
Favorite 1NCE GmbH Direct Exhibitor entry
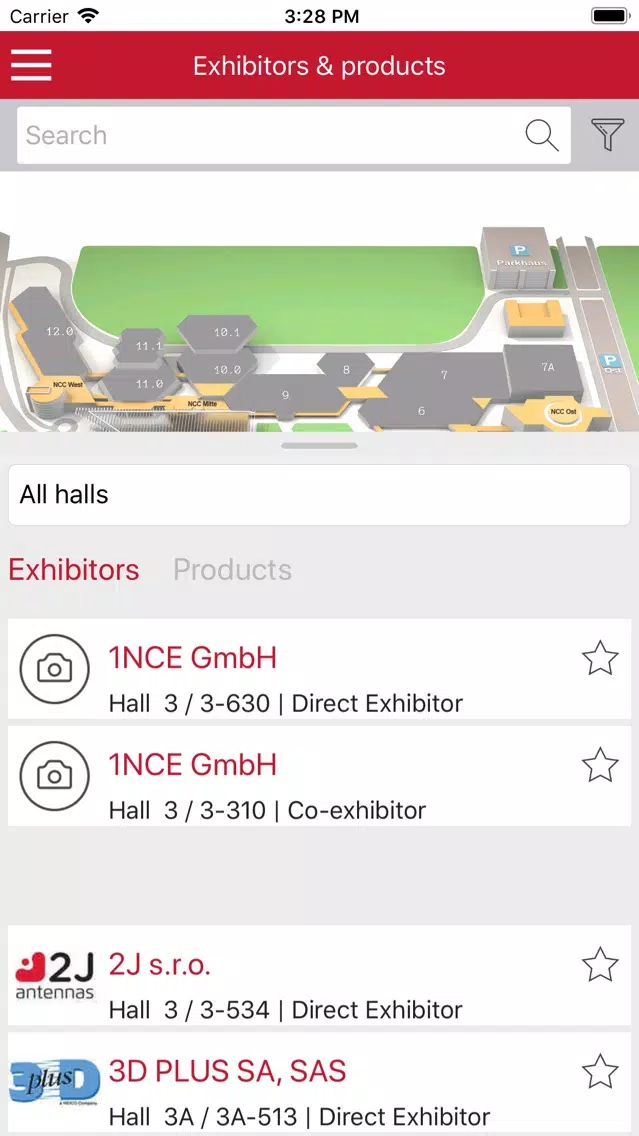[600, 659]
